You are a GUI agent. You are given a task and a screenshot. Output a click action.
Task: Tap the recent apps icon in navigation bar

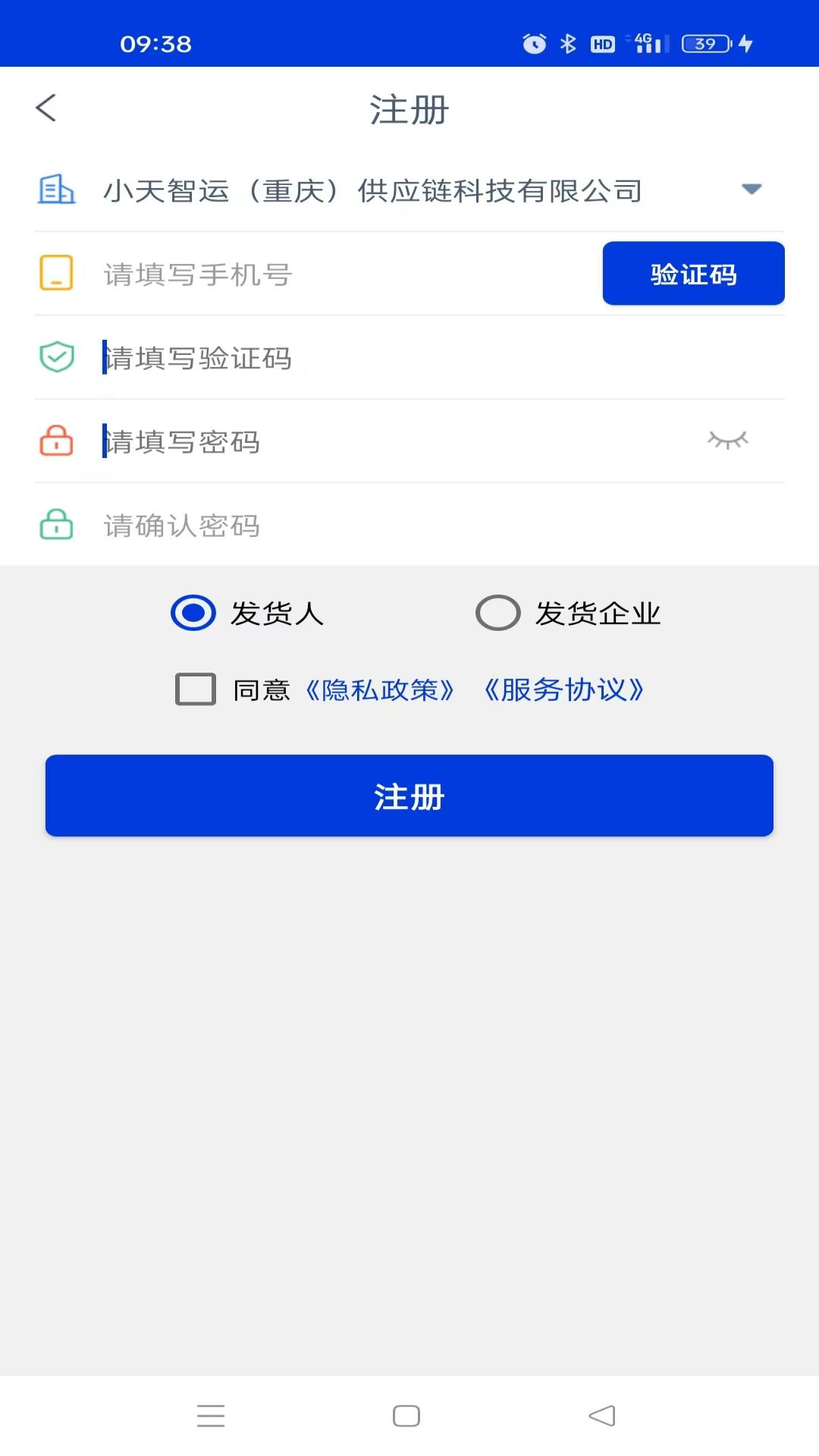click(211, 1415)
